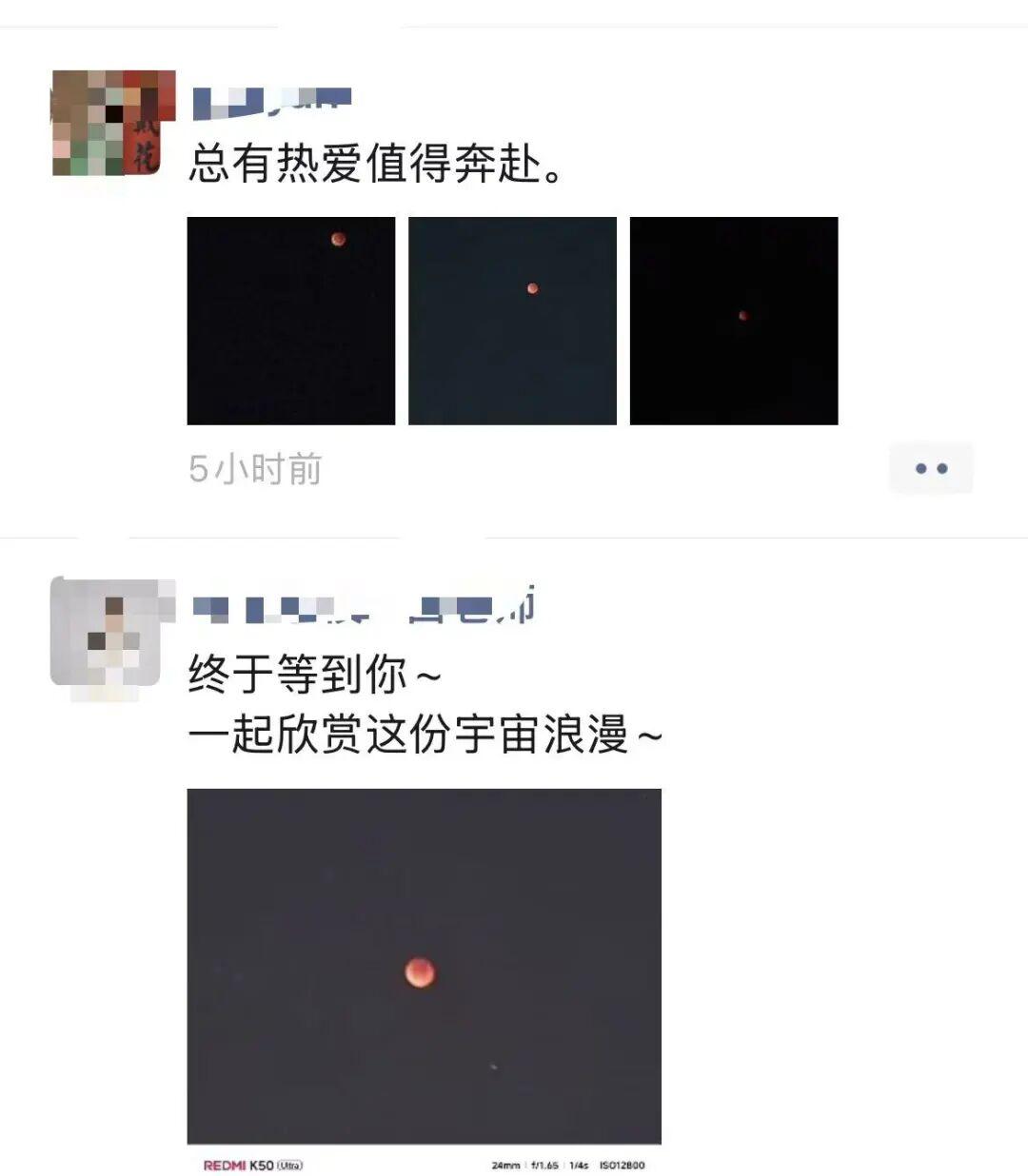Image resolution: width=1028 pixels, height=1176 pixels.
Task: Open the two-dot like/comment menu
Action: [931, 467]
